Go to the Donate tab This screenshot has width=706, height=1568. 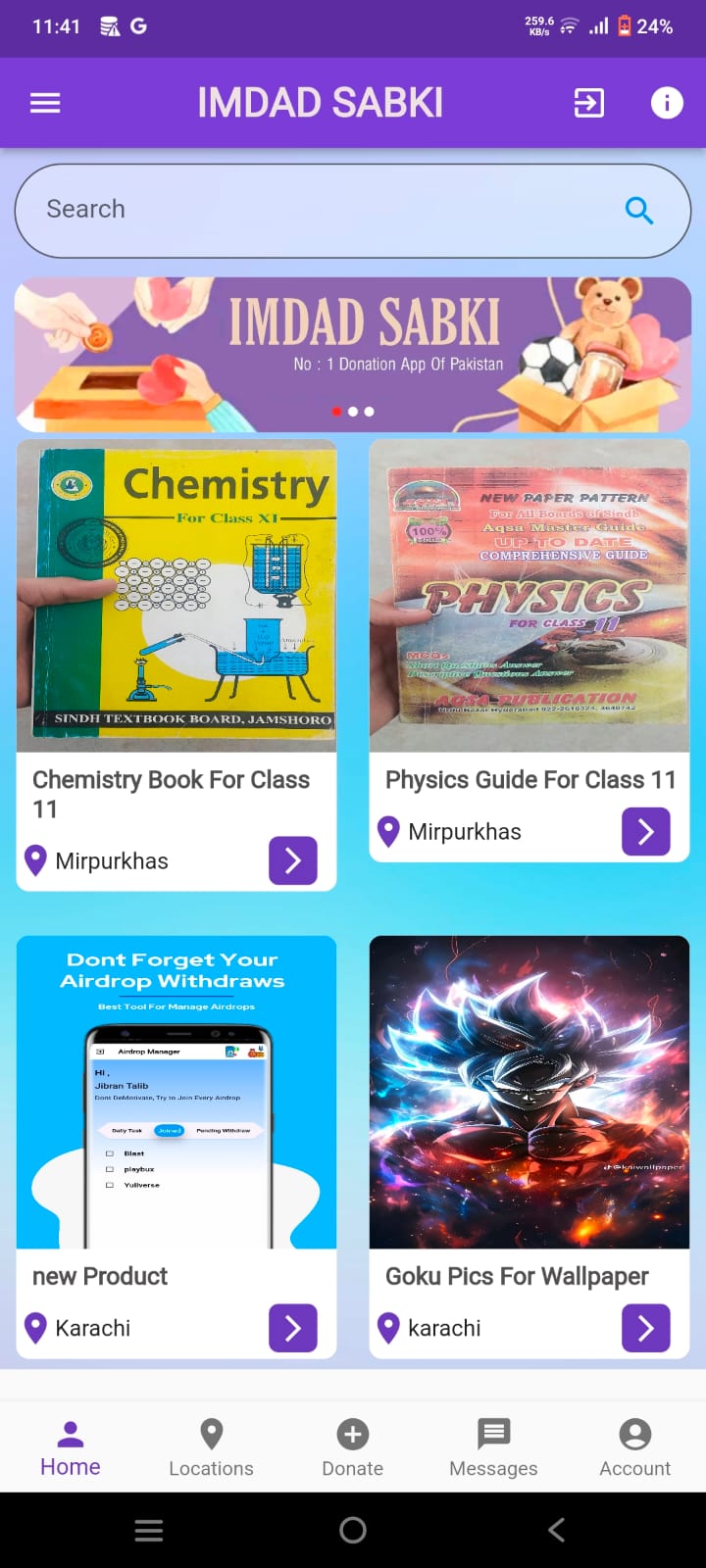[x=353, y=1447]
